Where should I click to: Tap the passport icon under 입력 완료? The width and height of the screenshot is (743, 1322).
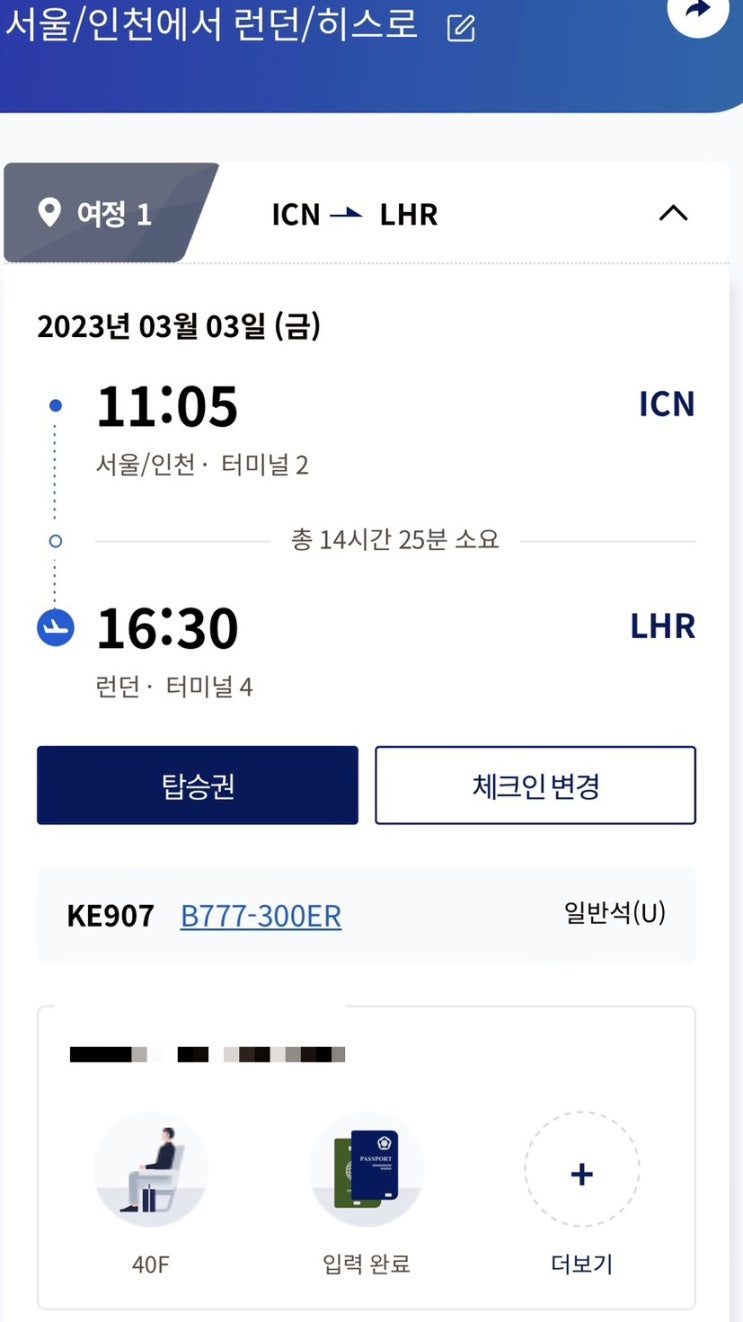tap(366, 1170)
